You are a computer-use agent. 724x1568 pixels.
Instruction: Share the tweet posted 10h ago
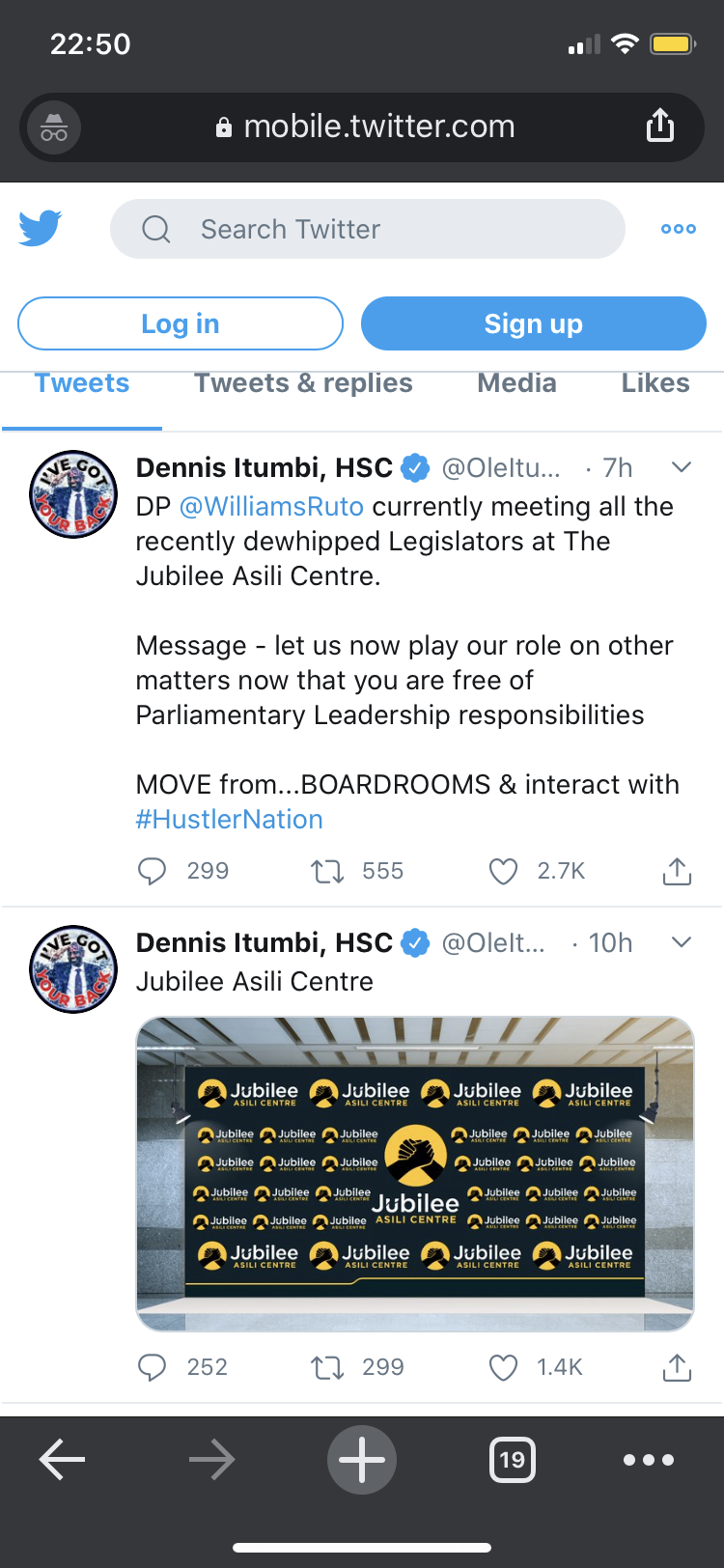(677, 1367)
